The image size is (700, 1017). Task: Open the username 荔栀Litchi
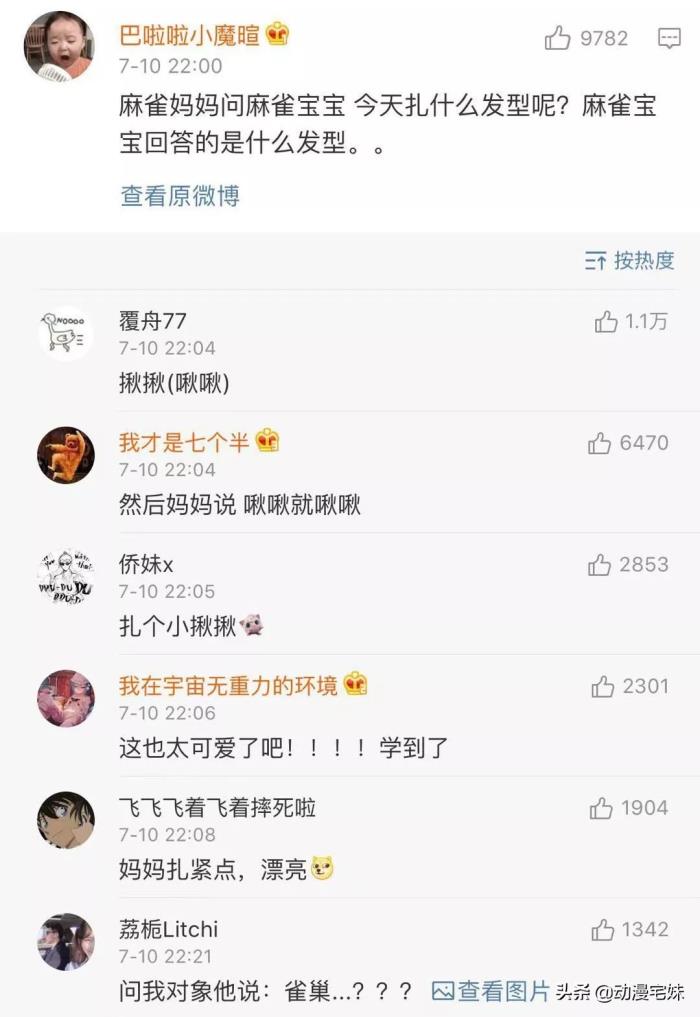[168, 929]
